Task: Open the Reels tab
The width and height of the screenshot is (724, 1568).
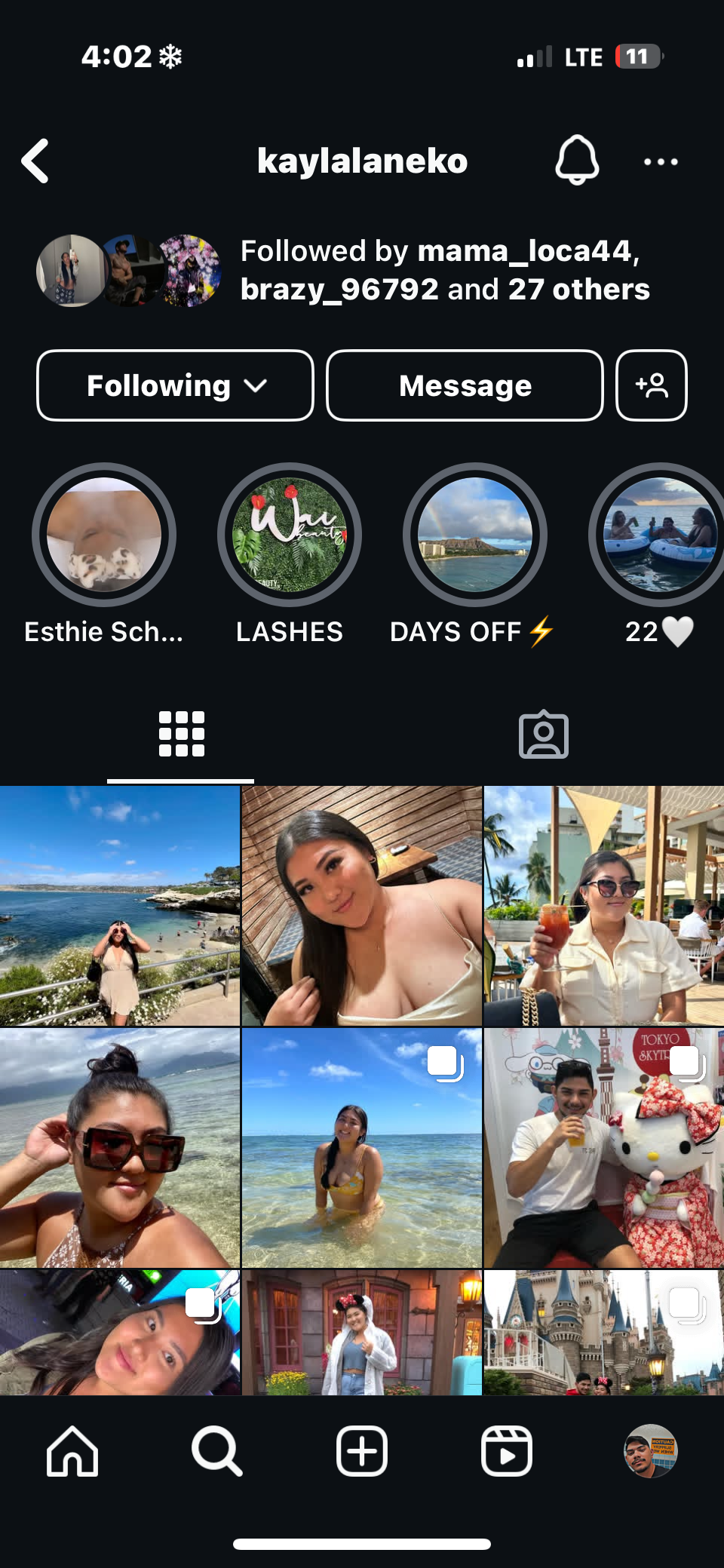Action: [507, 1450]
